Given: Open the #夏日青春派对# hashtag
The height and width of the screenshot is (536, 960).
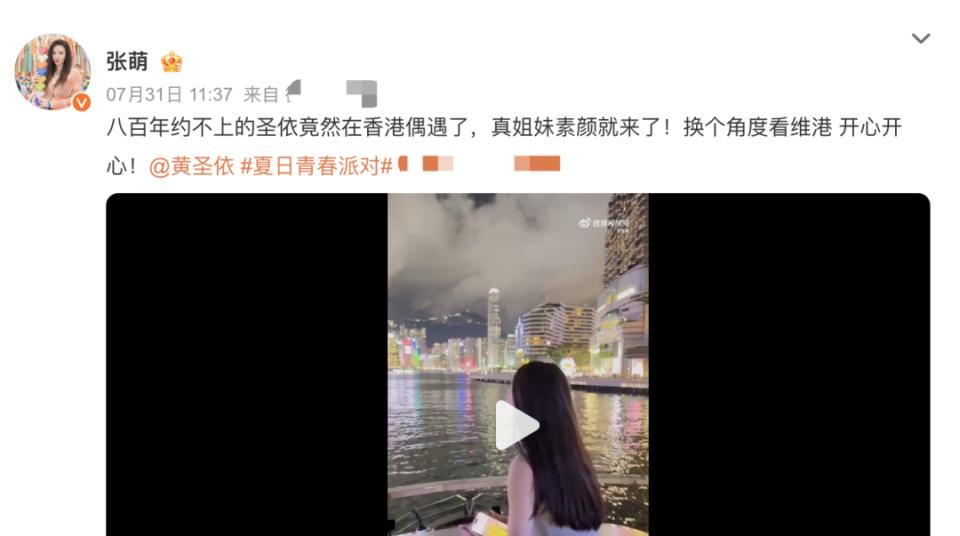Looking at the screenshot, I should coord(316,166).
